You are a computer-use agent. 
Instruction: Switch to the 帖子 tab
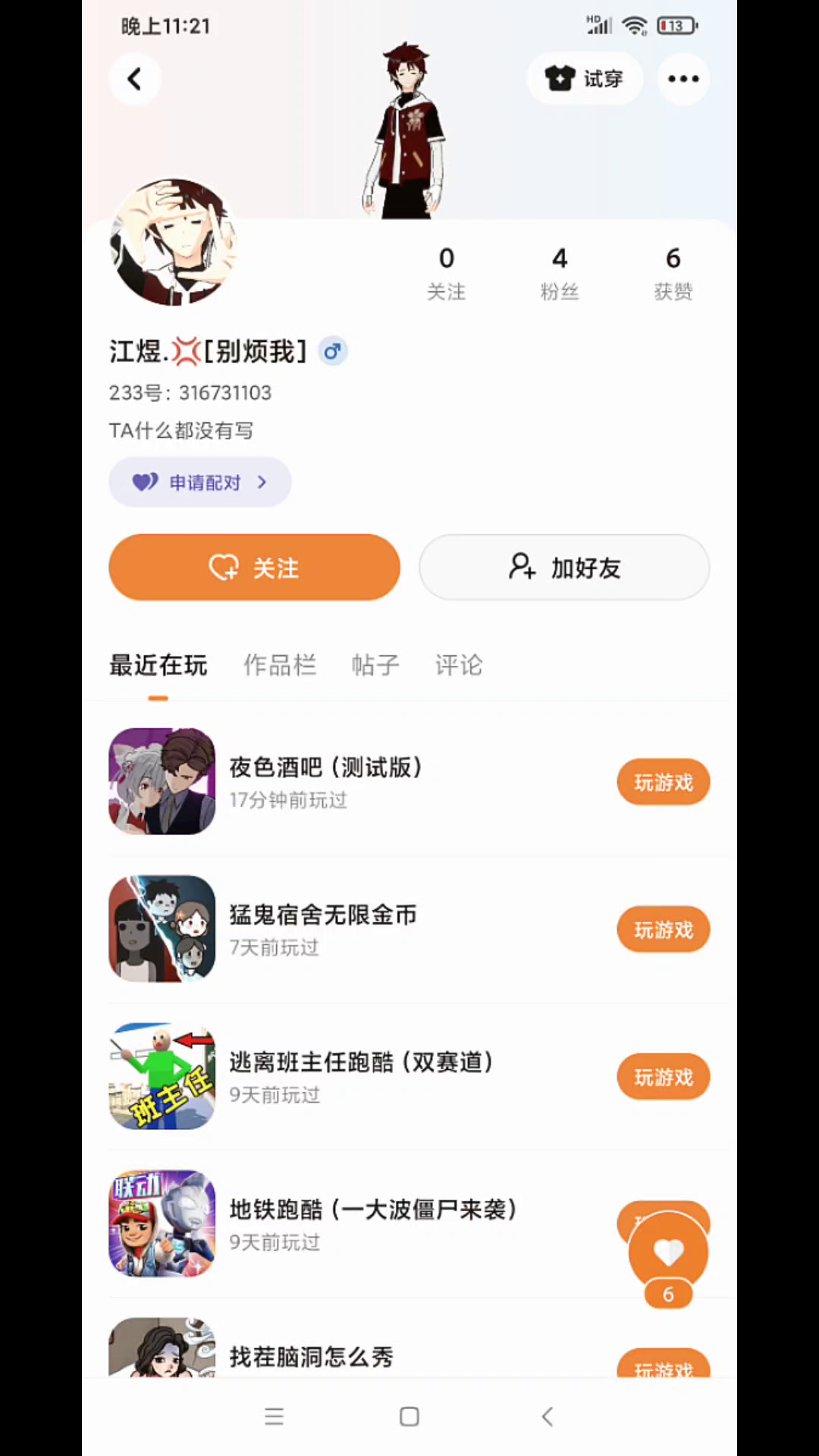pyautogui.click(x=375, y=665)
